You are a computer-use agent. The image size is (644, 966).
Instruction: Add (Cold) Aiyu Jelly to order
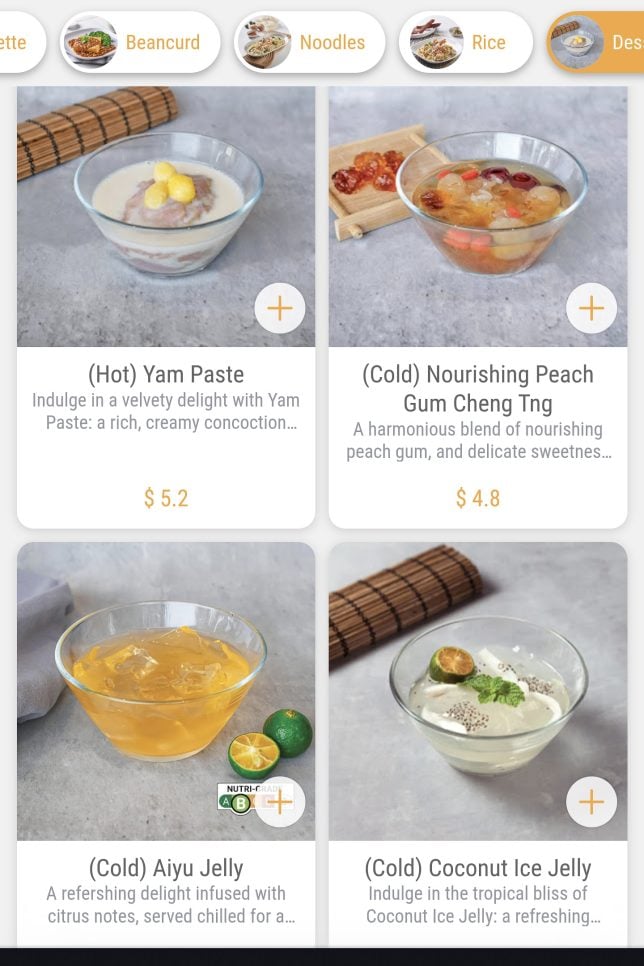tap(279, 802)
